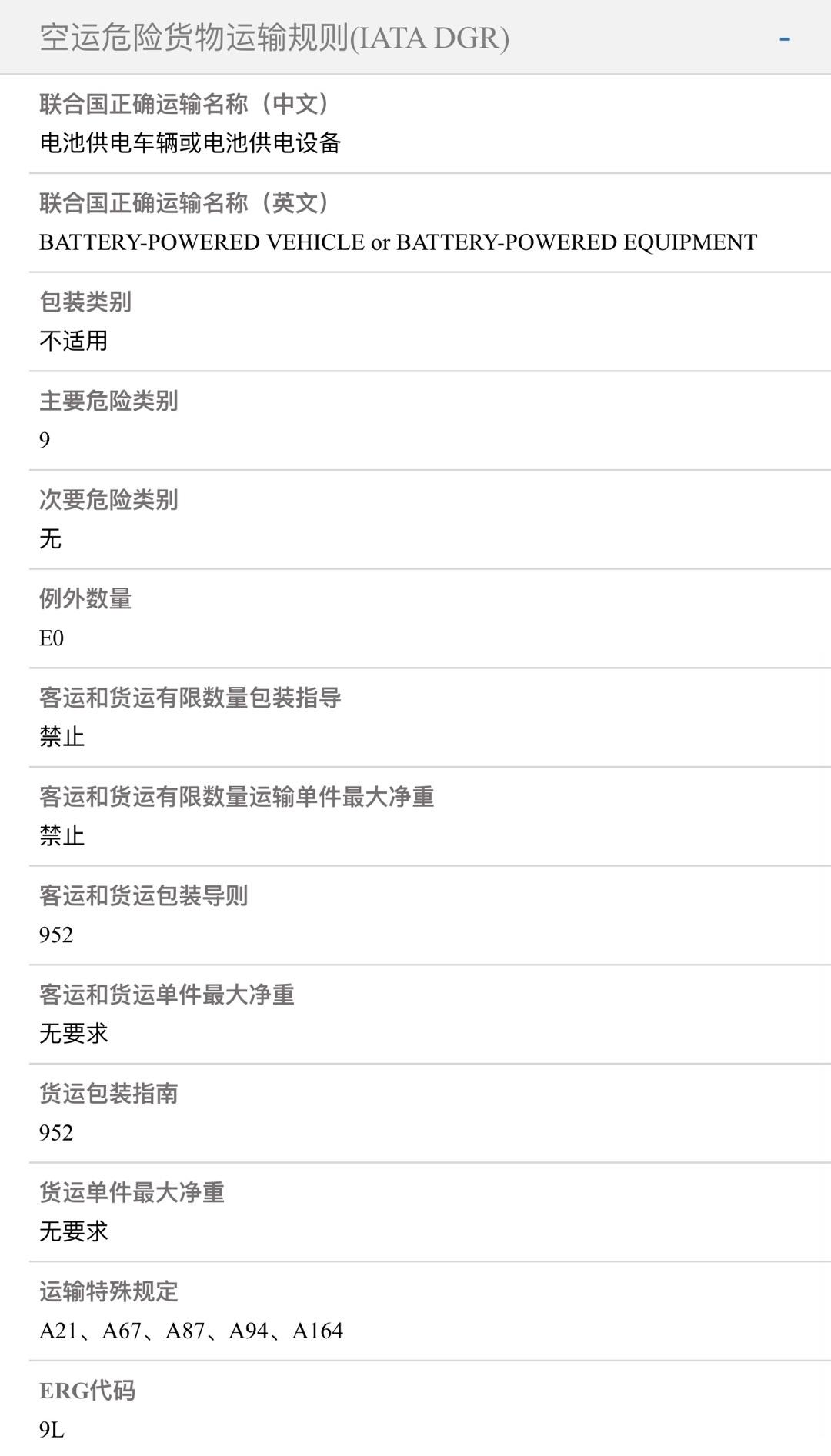Click the 次要危险类别 label

coord(108,501)
